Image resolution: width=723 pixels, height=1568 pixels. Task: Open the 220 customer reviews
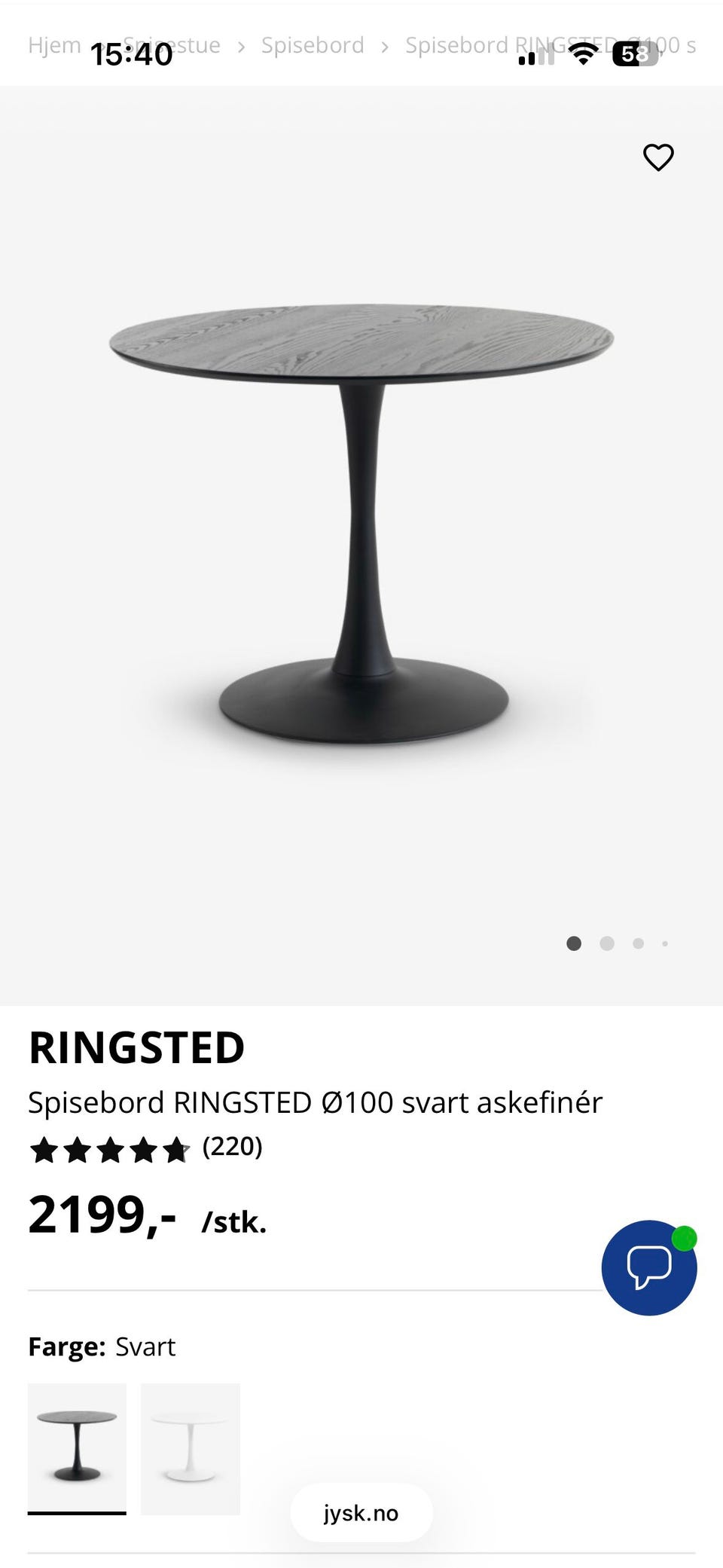pos(232,1146)
